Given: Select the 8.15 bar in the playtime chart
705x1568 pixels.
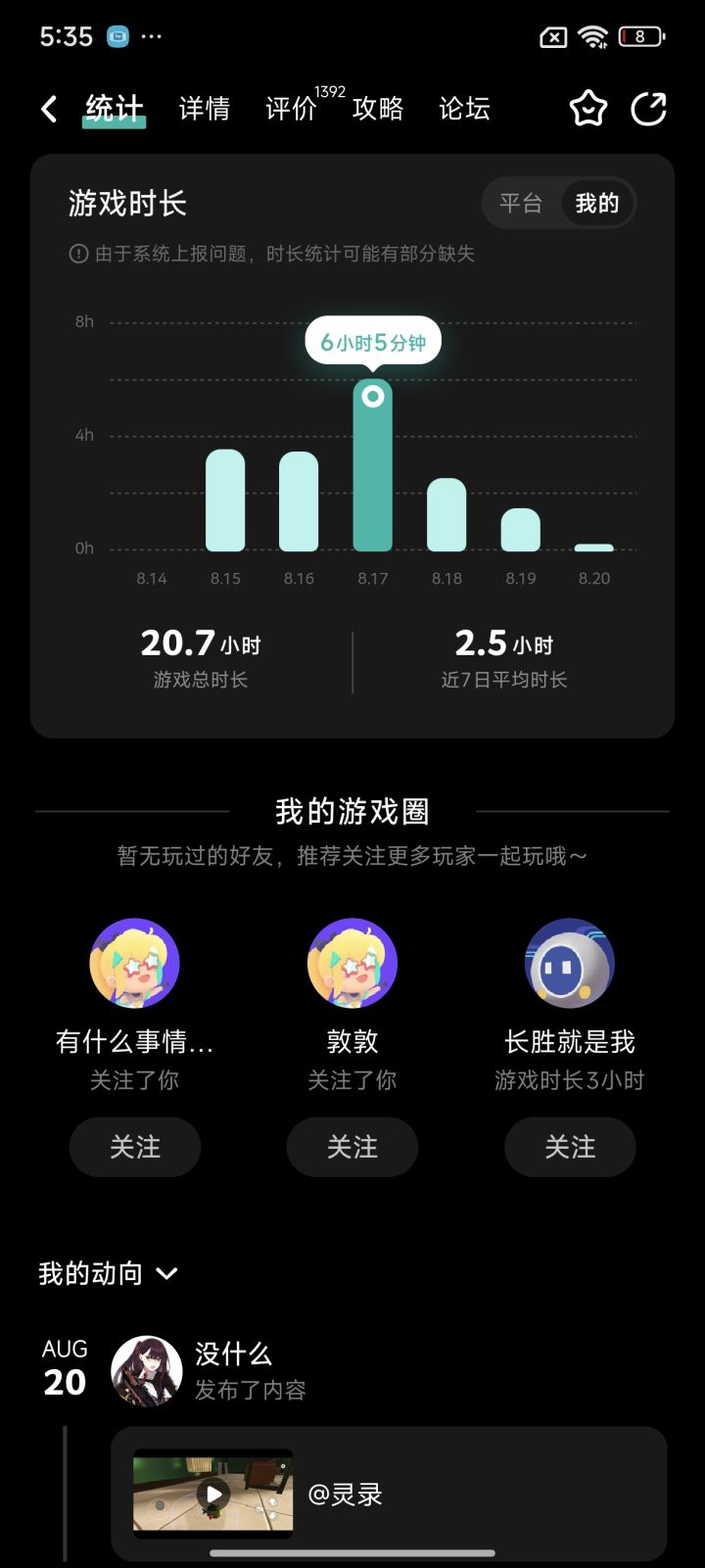Looking at the screenshot, I should (225, 501).
